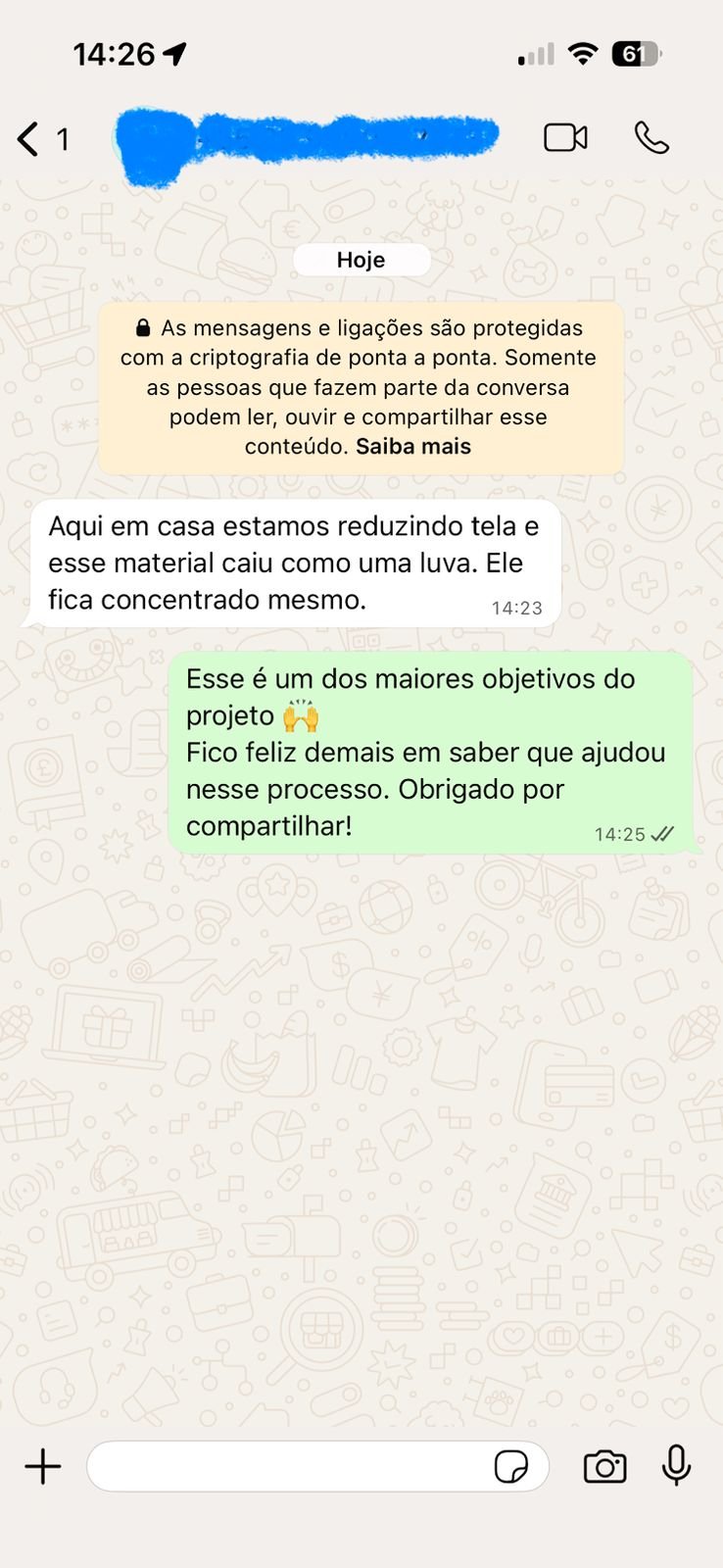The image size is (723, 1568).
Task: Open the attachment plus menu
Action: pyautogui.click(x=43, y=1467)
